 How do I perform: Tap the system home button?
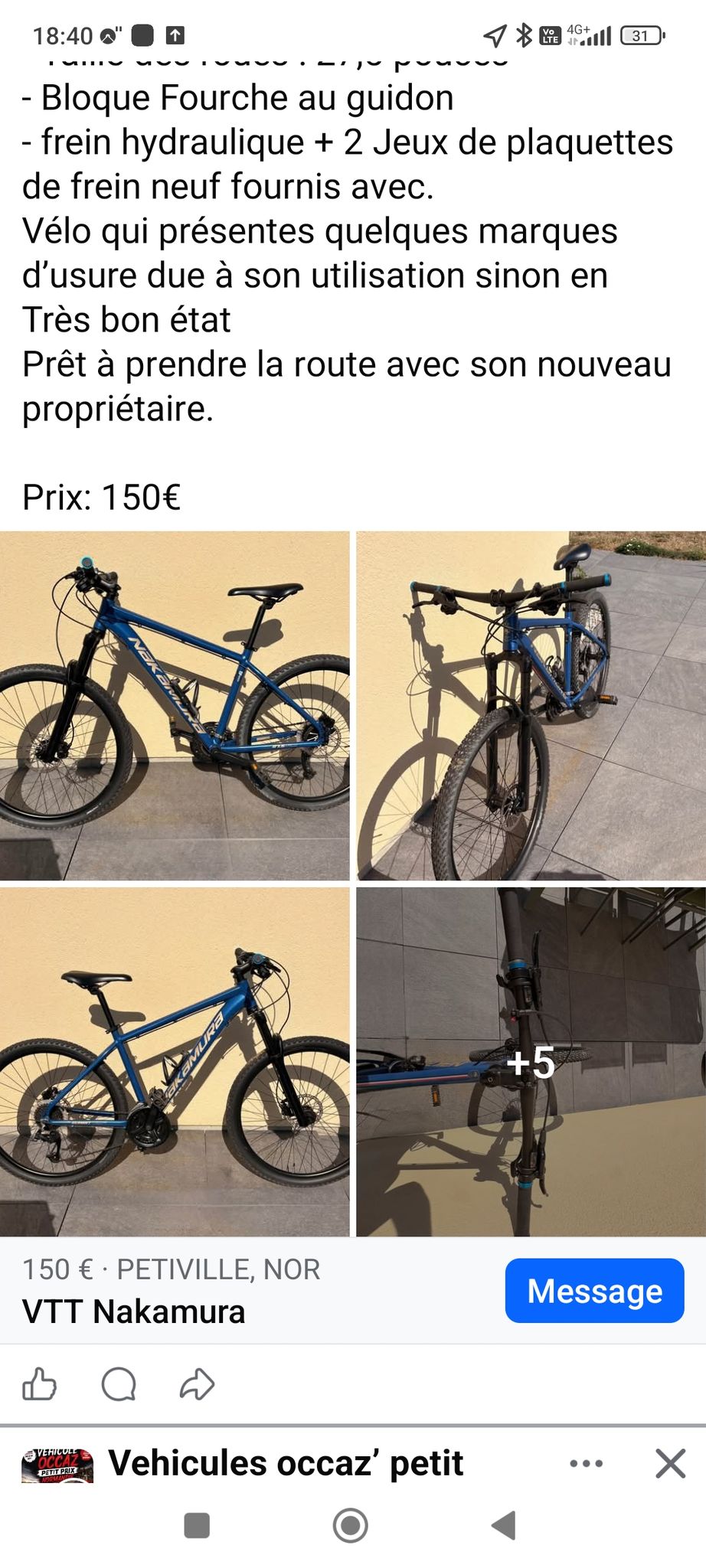point(351,1525)
